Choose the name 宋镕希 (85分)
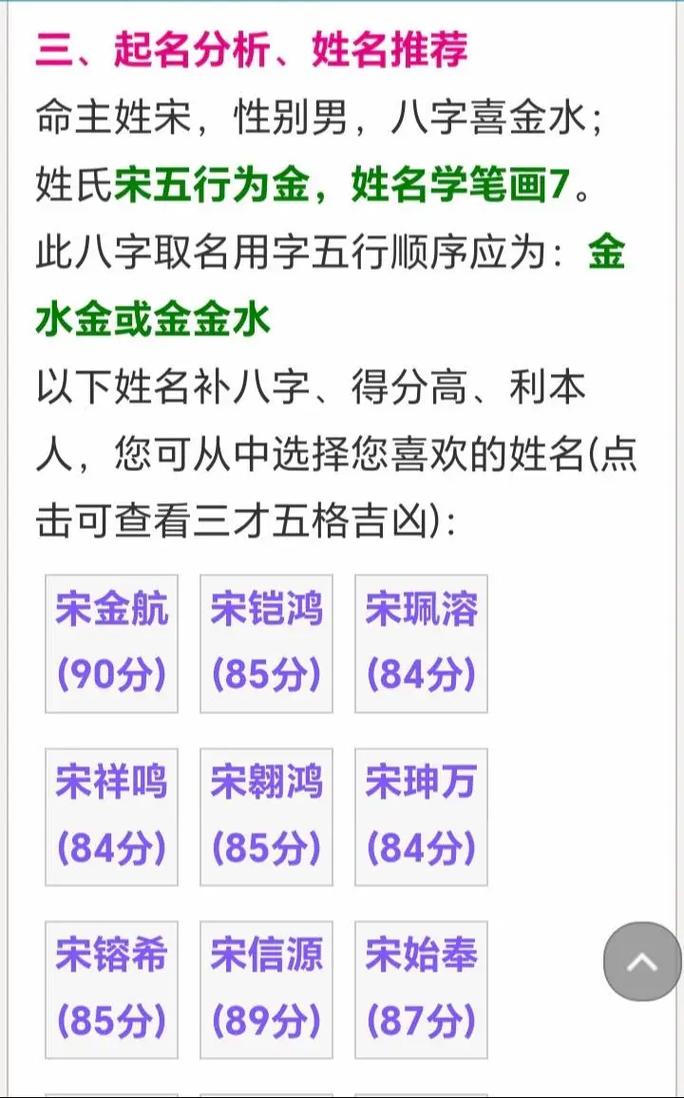 (111, 989)
